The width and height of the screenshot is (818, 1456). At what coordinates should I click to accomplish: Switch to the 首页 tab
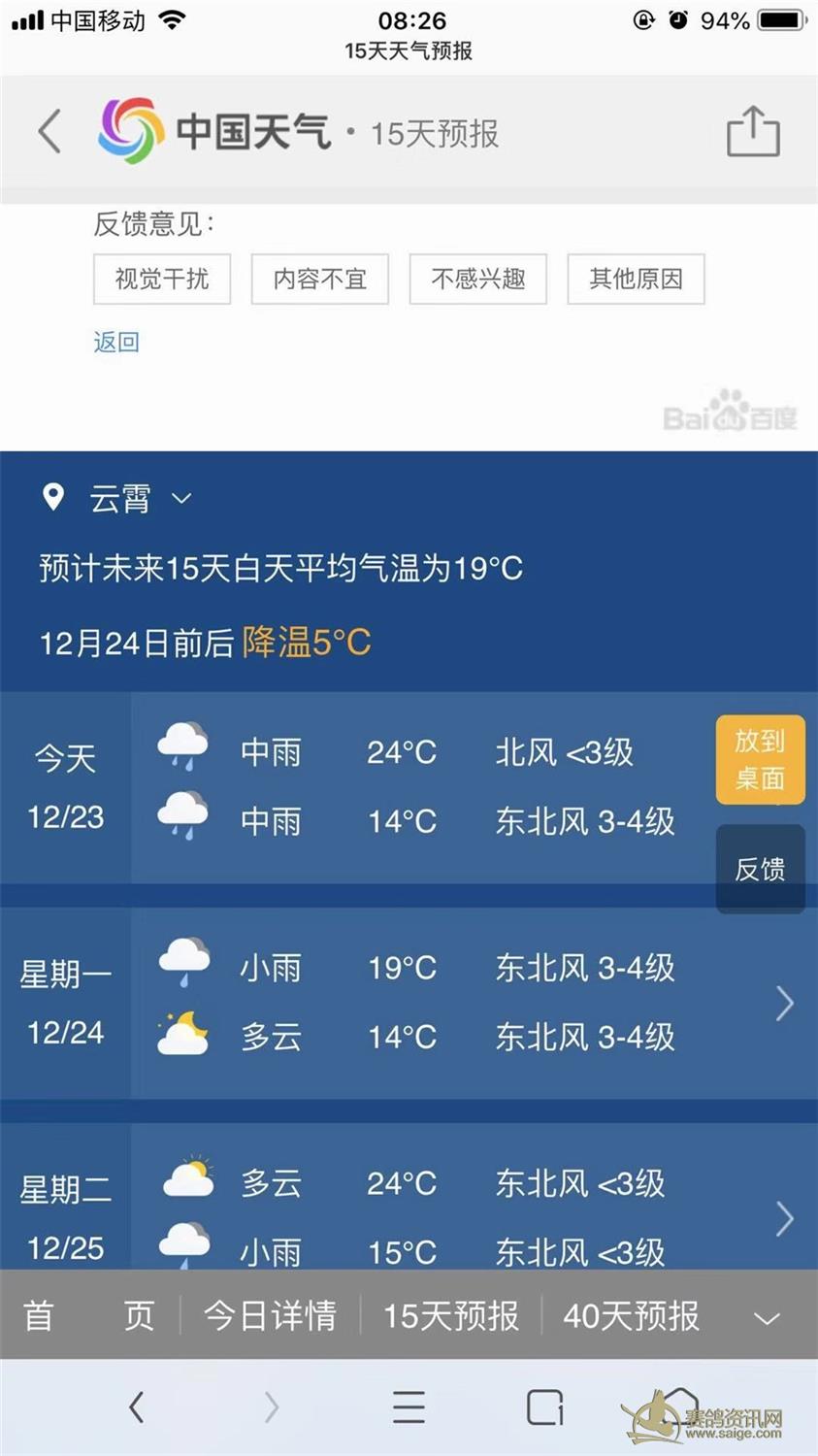pyautogui.click(x=88, y=1316)
